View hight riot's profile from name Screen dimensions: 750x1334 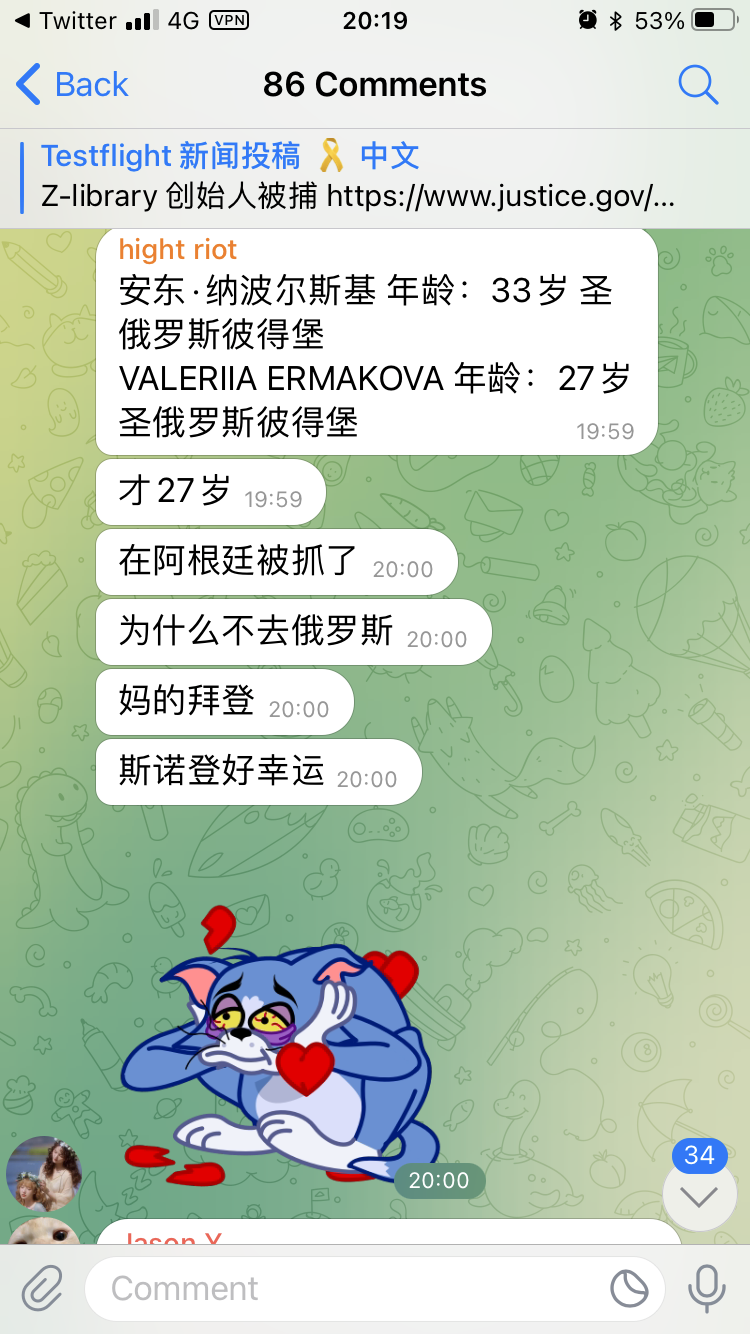tap(178, 249)
